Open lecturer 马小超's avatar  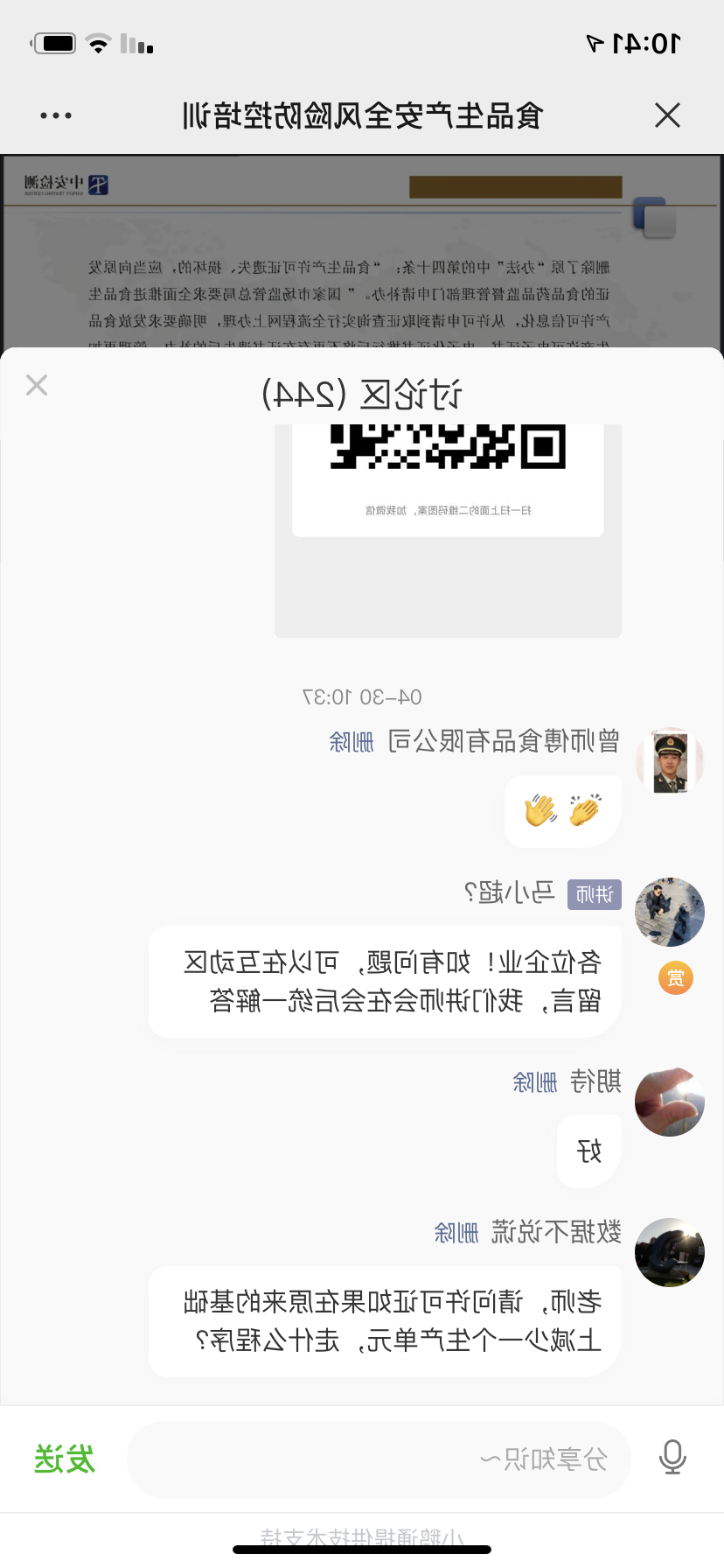pyautogui.click(x=669, y=913)
